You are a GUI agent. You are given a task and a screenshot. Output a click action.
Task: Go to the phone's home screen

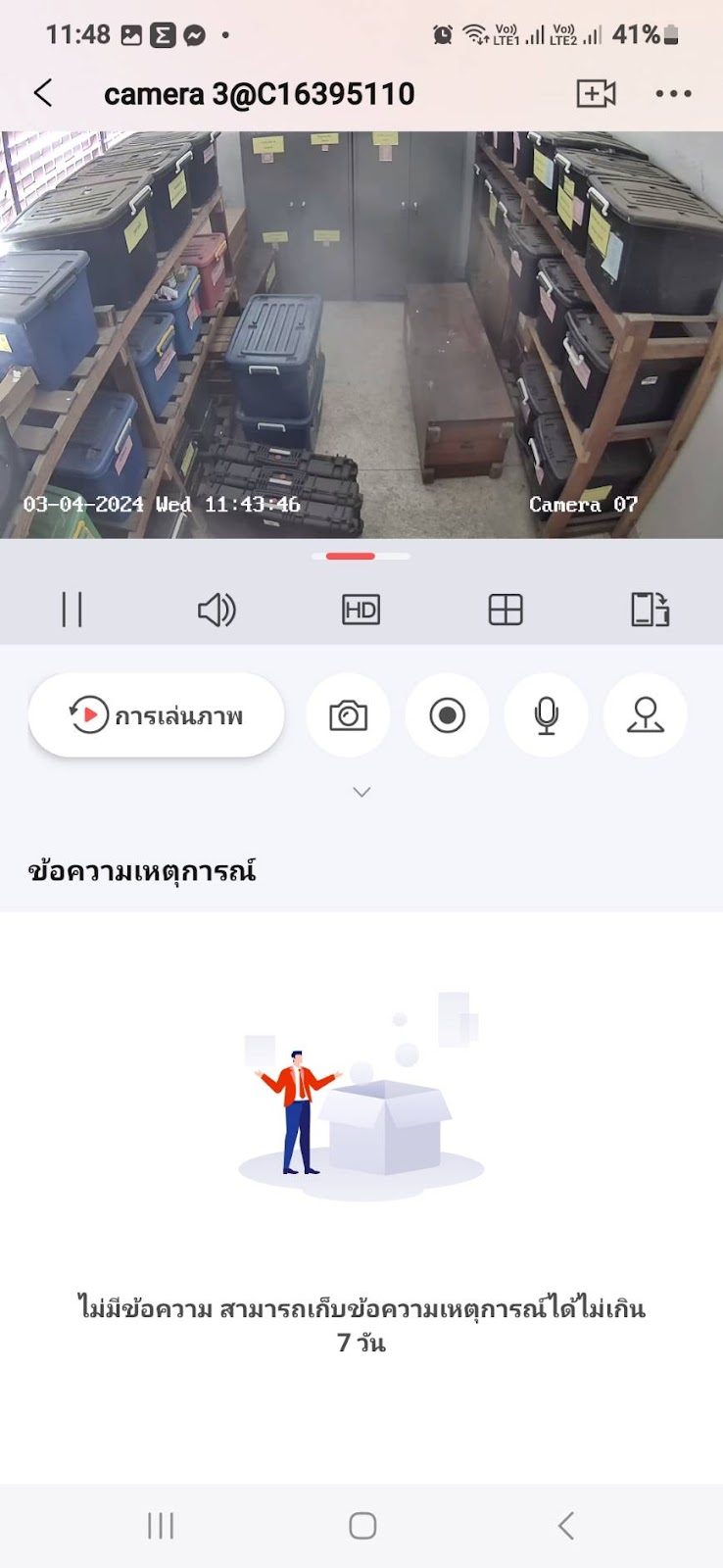(x=362, y=1525)
